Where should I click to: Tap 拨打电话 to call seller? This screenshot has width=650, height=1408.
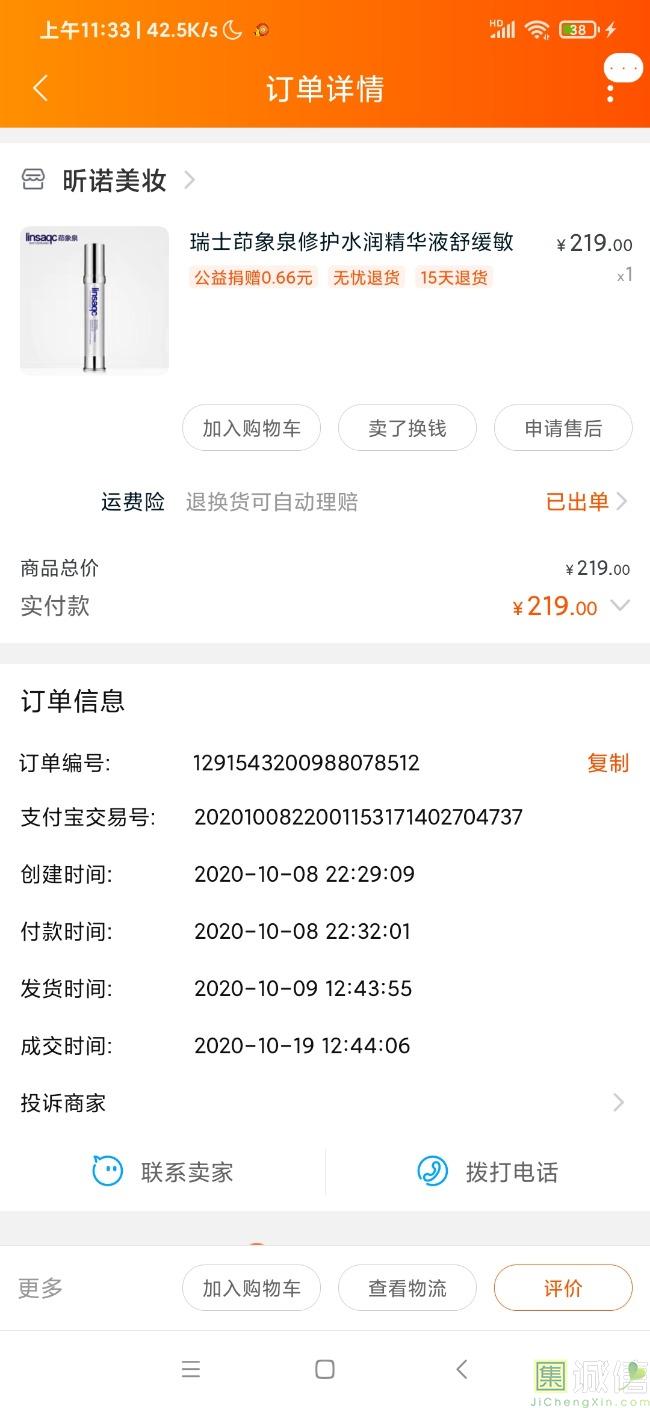(488, 1171)
